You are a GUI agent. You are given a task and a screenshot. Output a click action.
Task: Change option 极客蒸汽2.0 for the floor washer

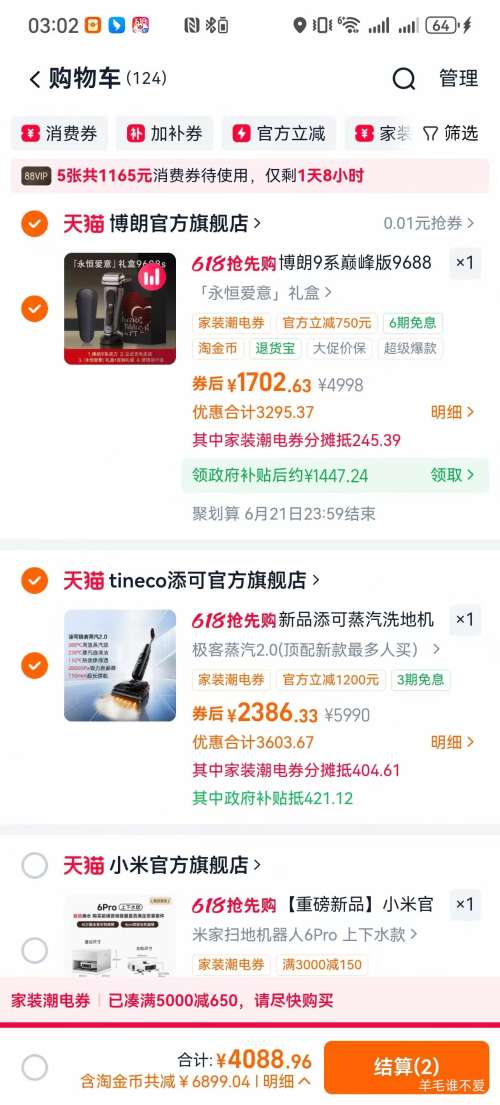coord(316,649)
